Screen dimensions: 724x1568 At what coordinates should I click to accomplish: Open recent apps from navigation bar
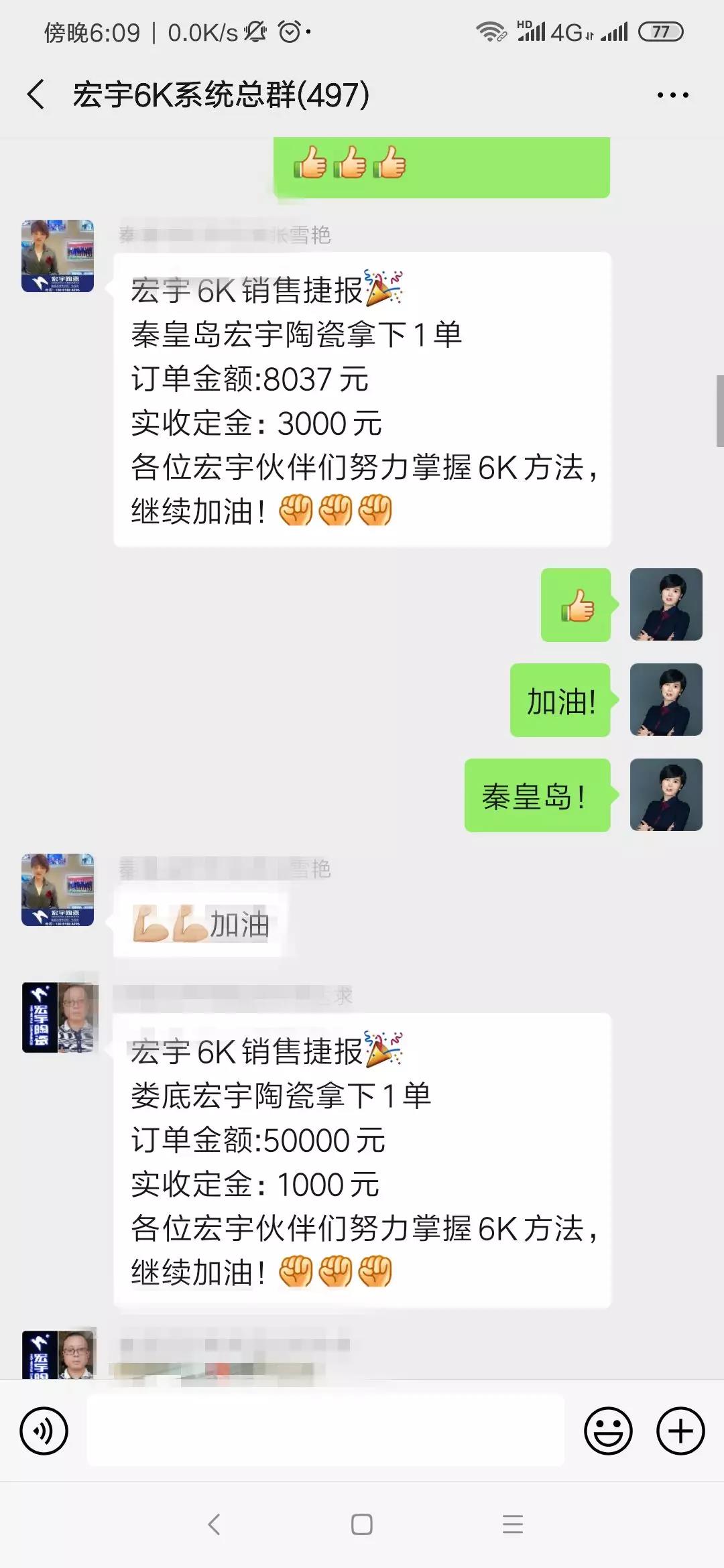pyautogui.click(x=512, y=1524)
